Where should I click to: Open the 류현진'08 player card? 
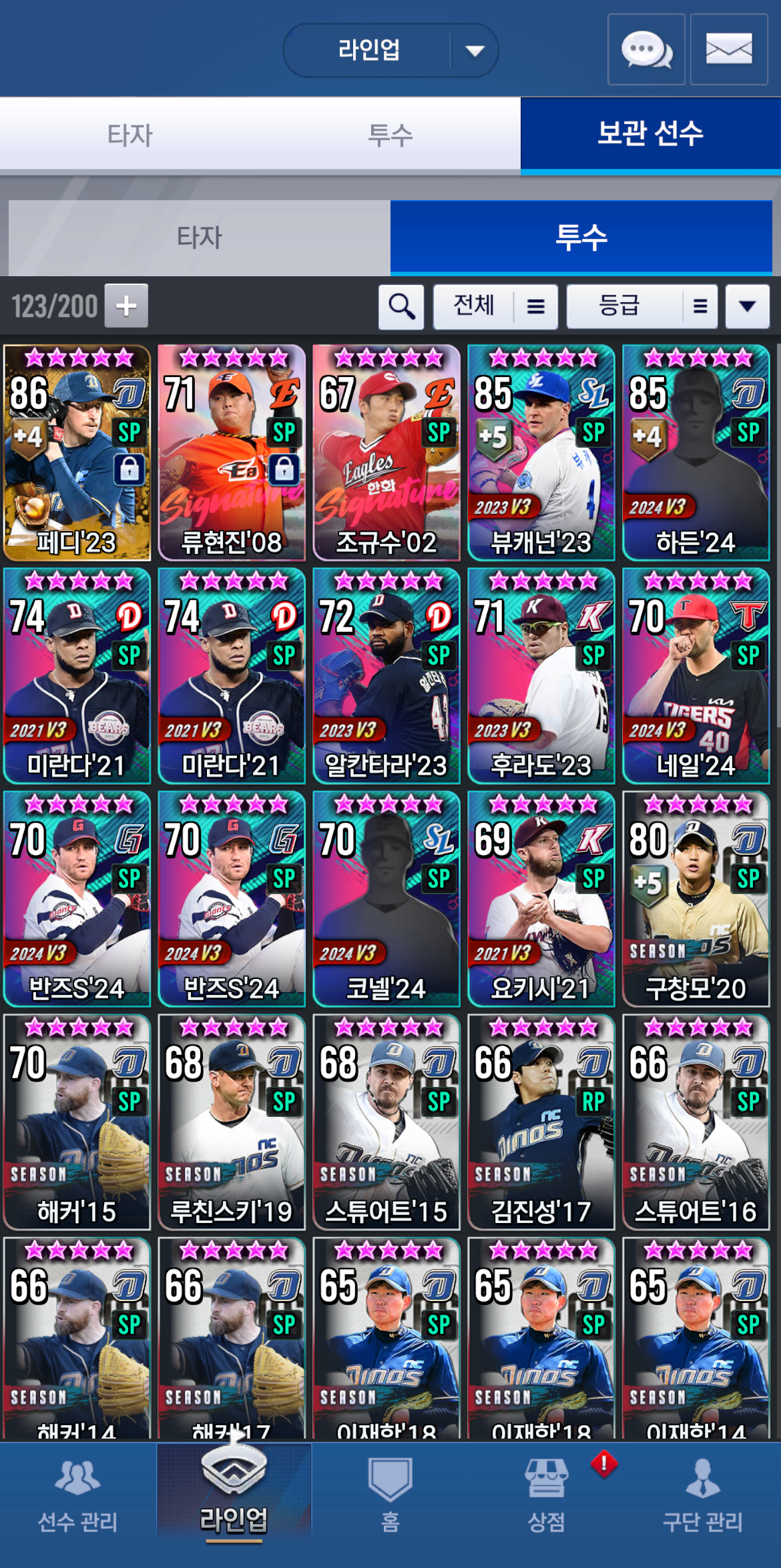(x=232, y=452)
